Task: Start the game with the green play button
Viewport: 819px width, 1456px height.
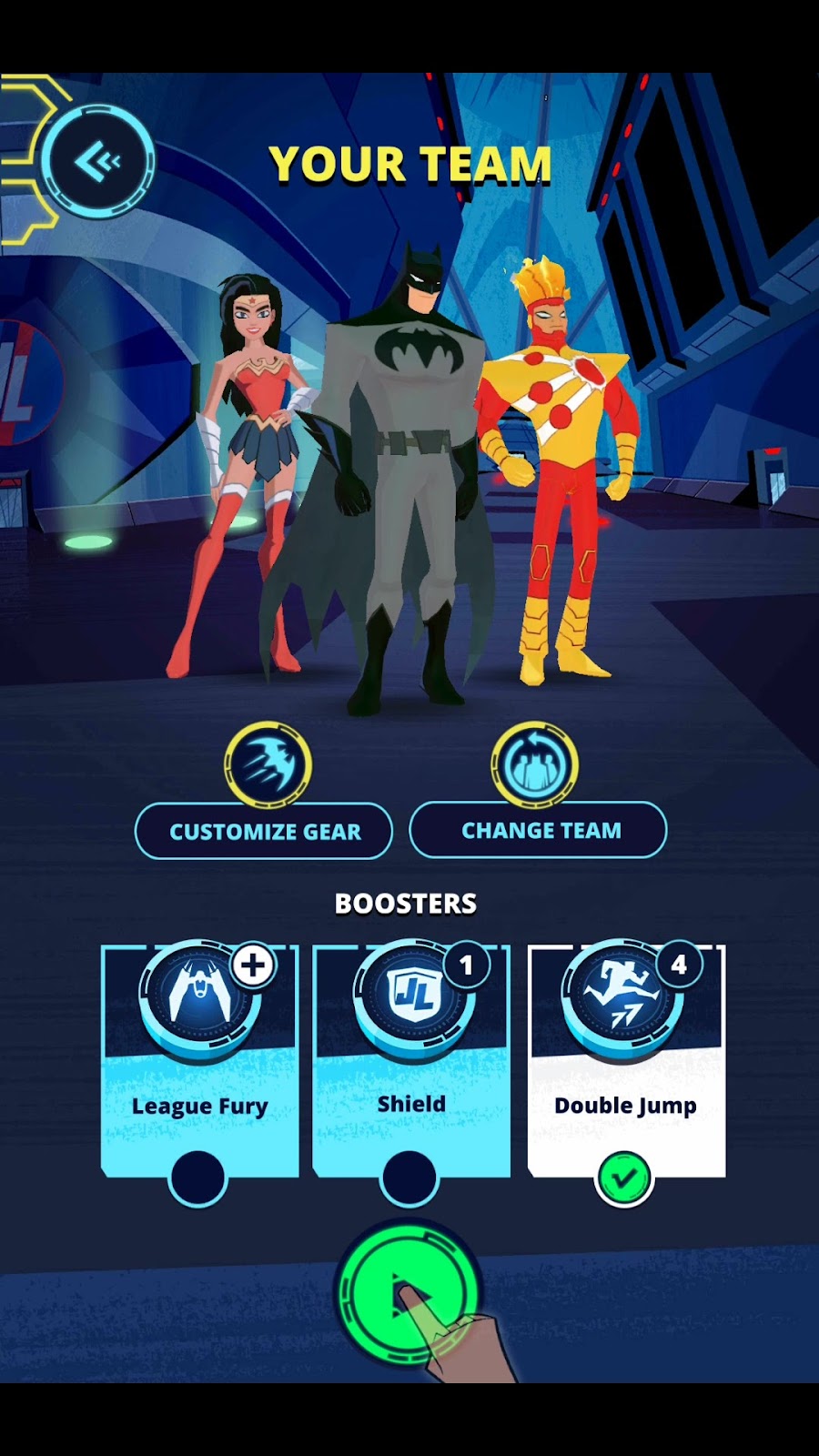Action: click(x=408, y=1292)
